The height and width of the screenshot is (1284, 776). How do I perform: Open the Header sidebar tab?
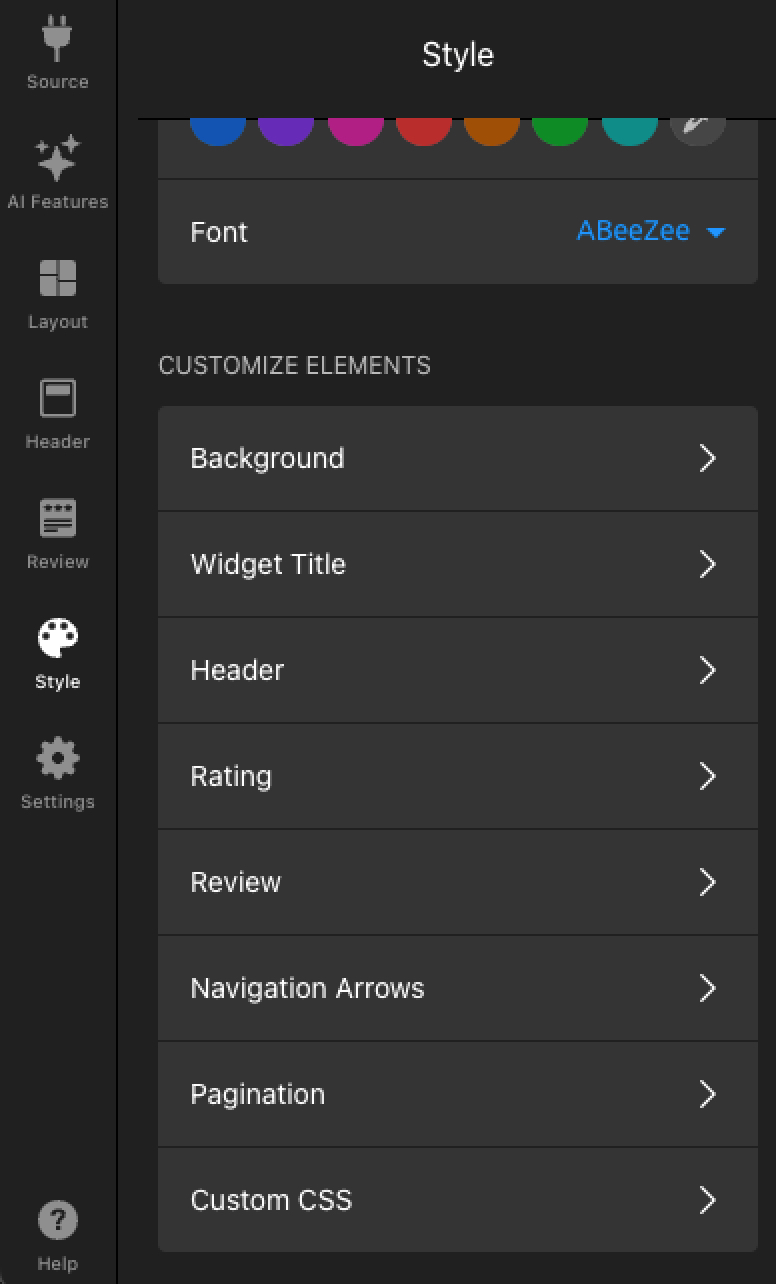tap(57, 412)
